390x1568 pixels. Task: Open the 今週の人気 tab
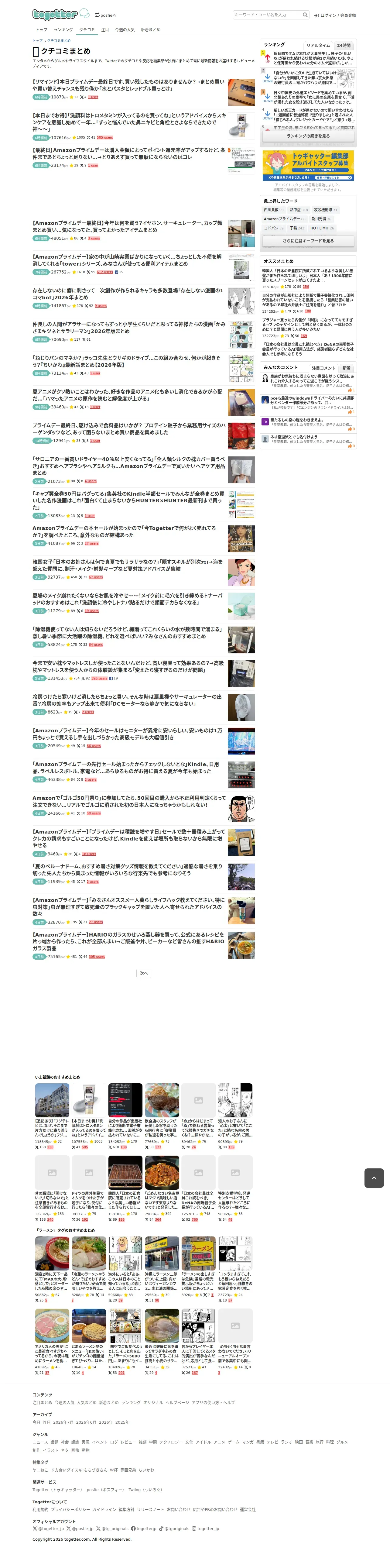point(125,29)
